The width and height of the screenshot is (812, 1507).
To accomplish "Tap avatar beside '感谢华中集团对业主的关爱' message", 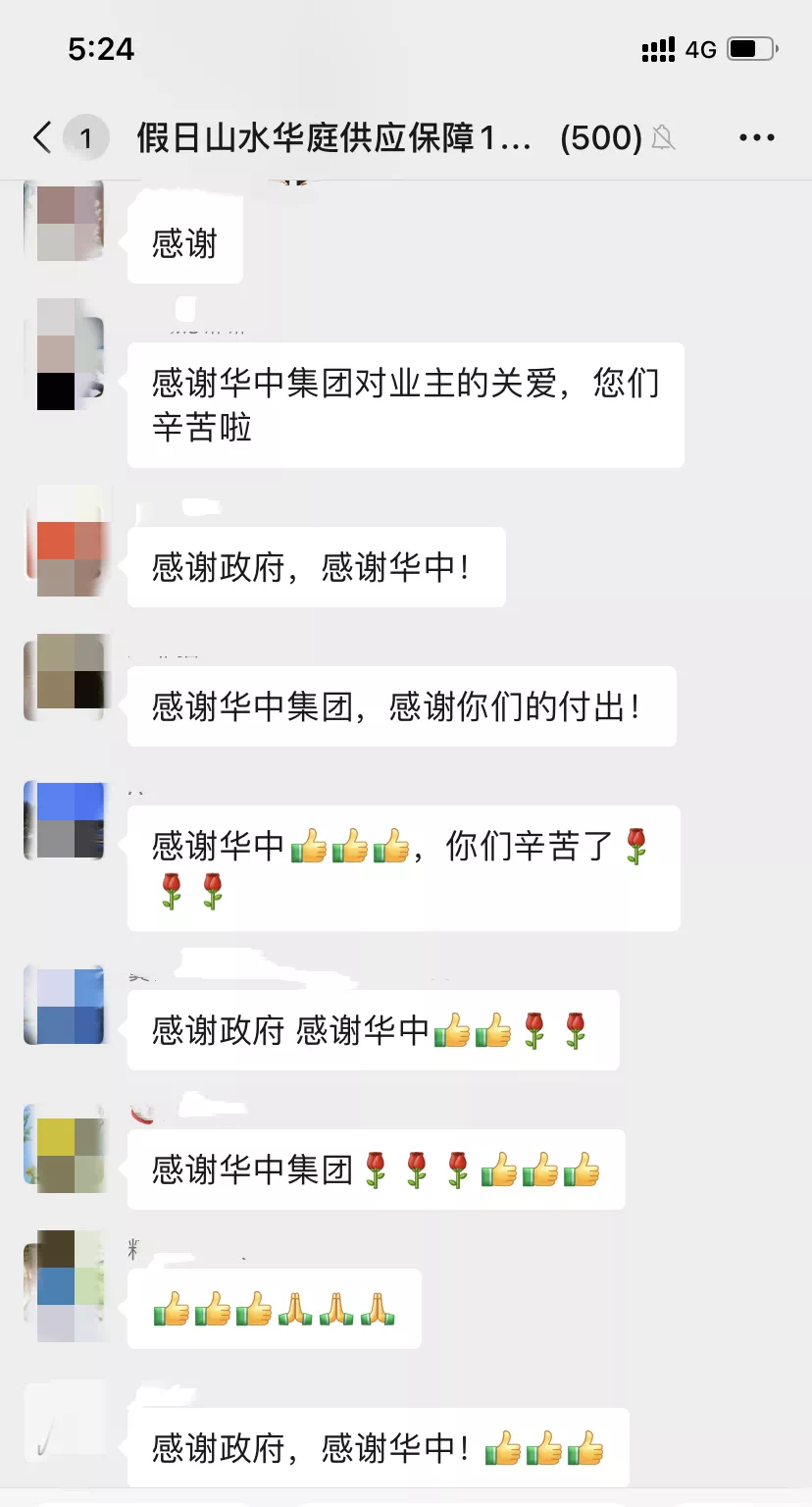I will (x=65, y=354).
